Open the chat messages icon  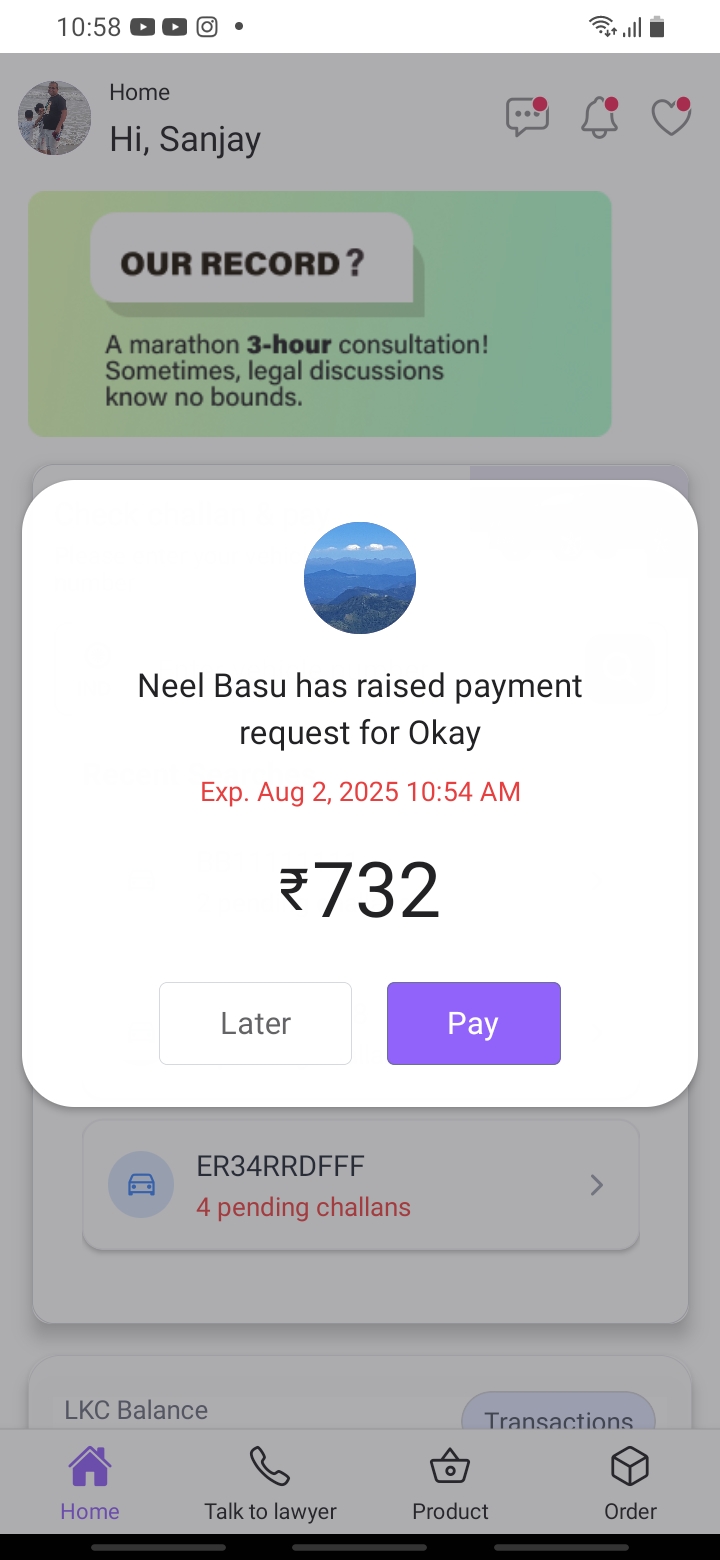[x=527, y=118]
